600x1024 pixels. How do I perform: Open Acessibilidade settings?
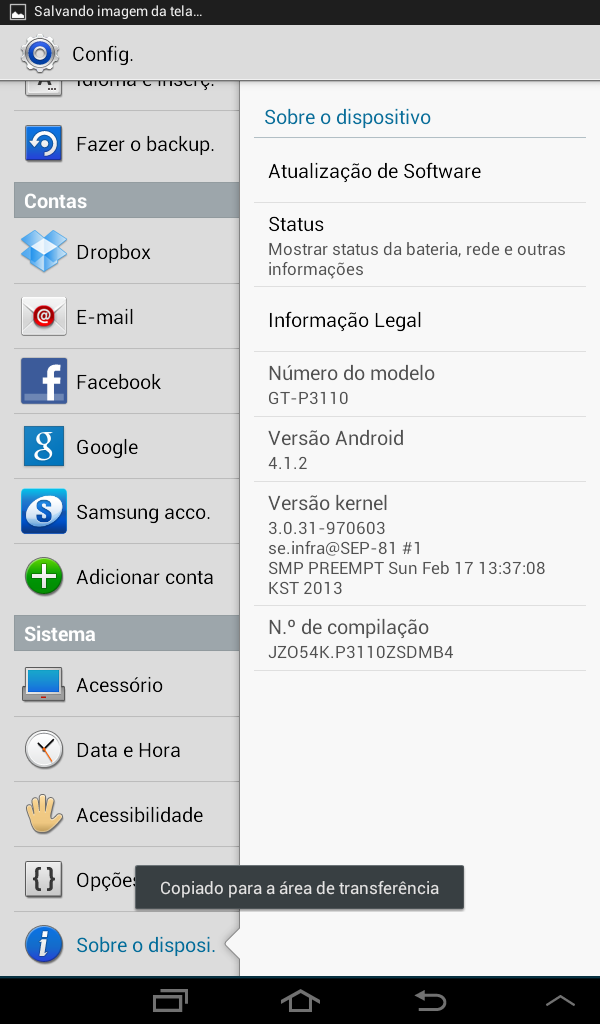coord(126,815)
